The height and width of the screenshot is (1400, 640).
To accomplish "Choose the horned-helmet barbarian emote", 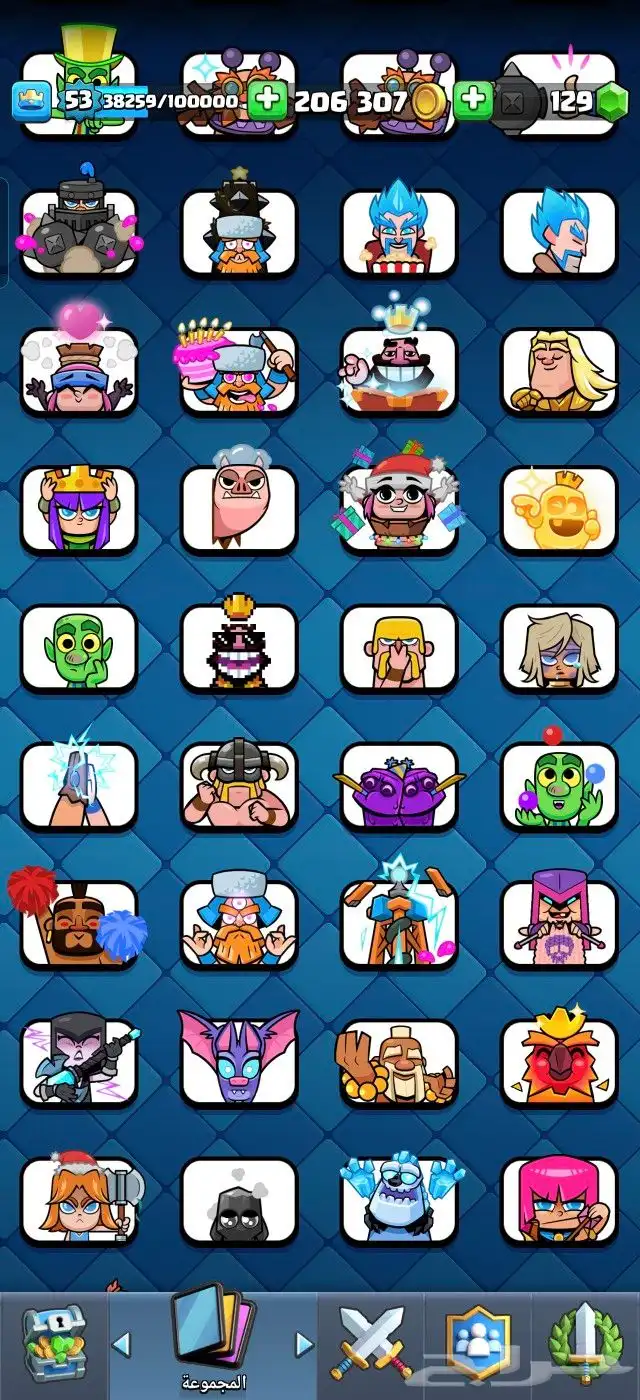I will coord(239,786).
